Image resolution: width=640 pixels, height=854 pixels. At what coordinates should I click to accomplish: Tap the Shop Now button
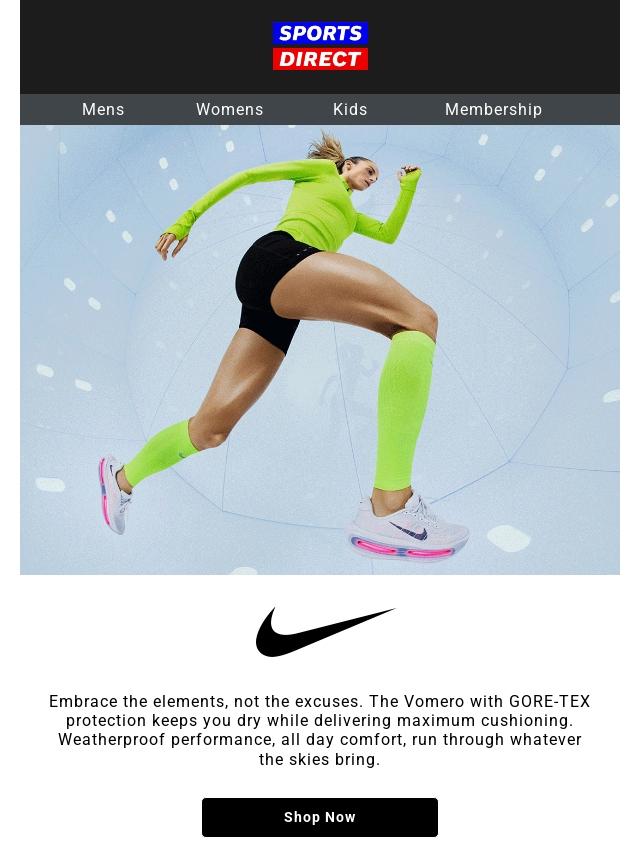coord(320,817)
